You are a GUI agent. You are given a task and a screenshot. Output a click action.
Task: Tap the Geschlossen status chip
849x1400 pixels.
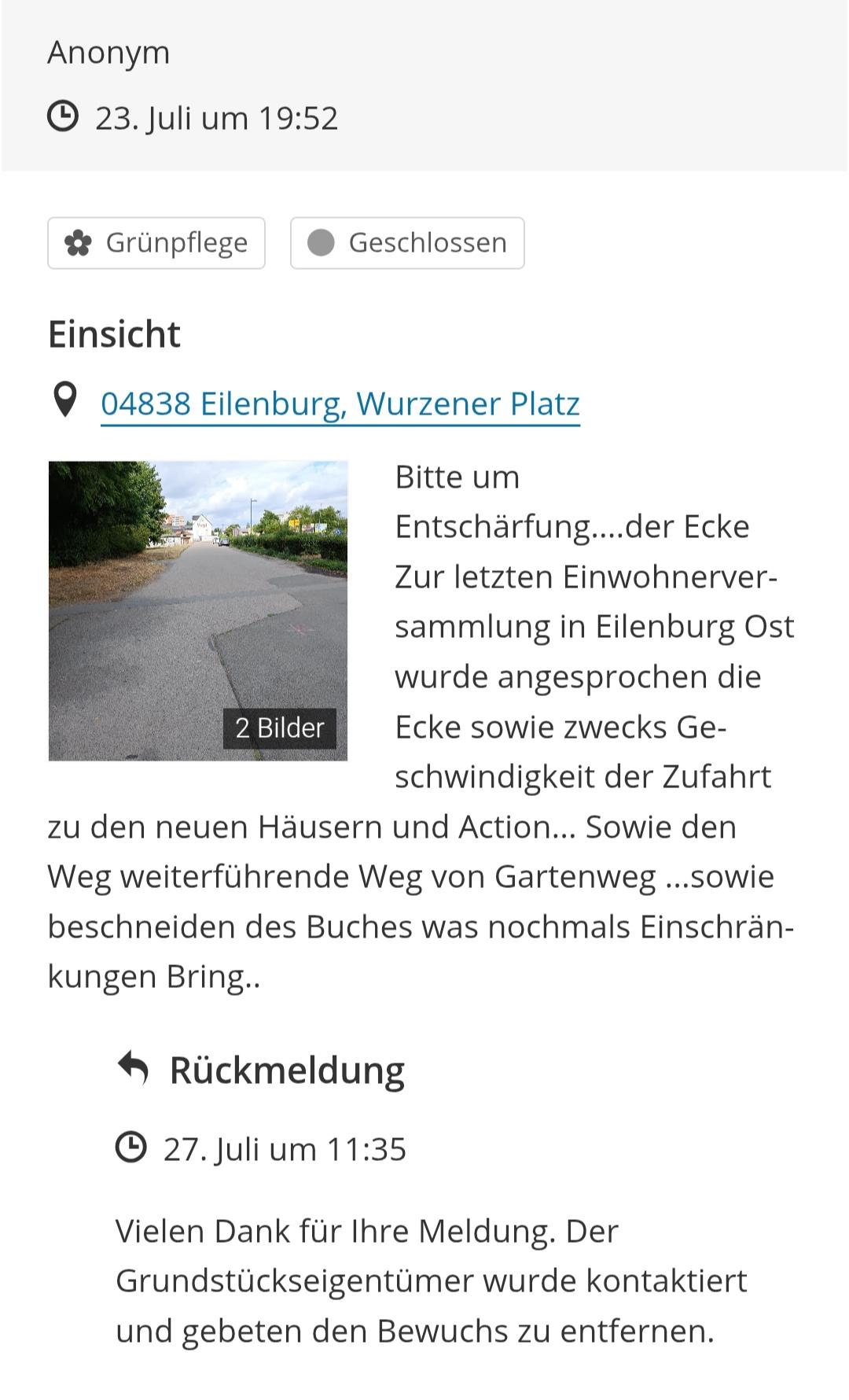(407, 243)
